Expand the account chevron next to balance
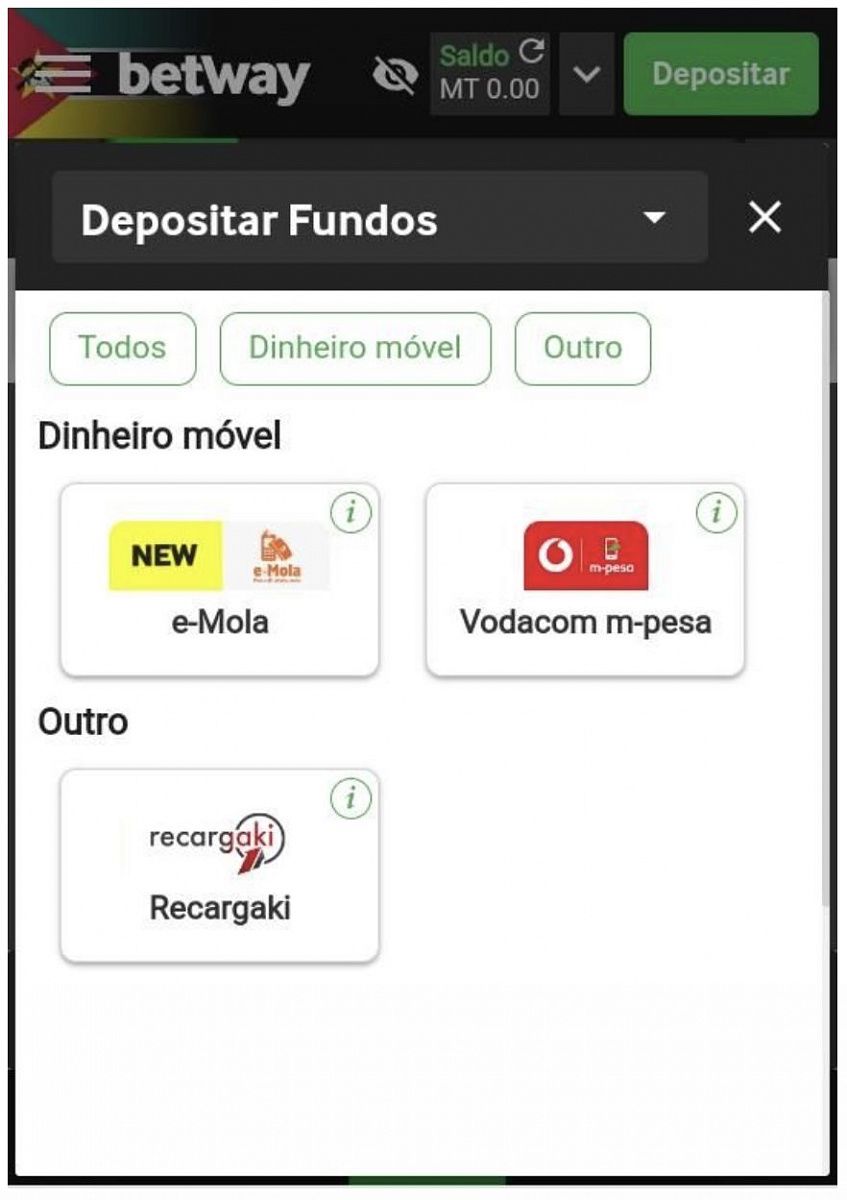The width and height of the screenshot is (847, 1200). [x=586, y=75]
